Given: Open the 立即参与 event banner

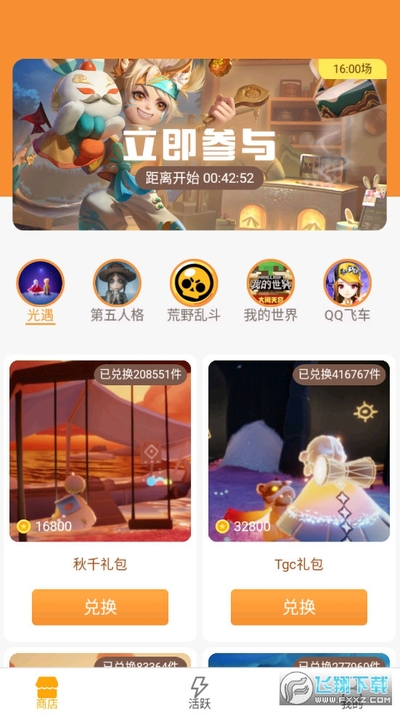Looking at the screenshot, I should pos(200,144).
